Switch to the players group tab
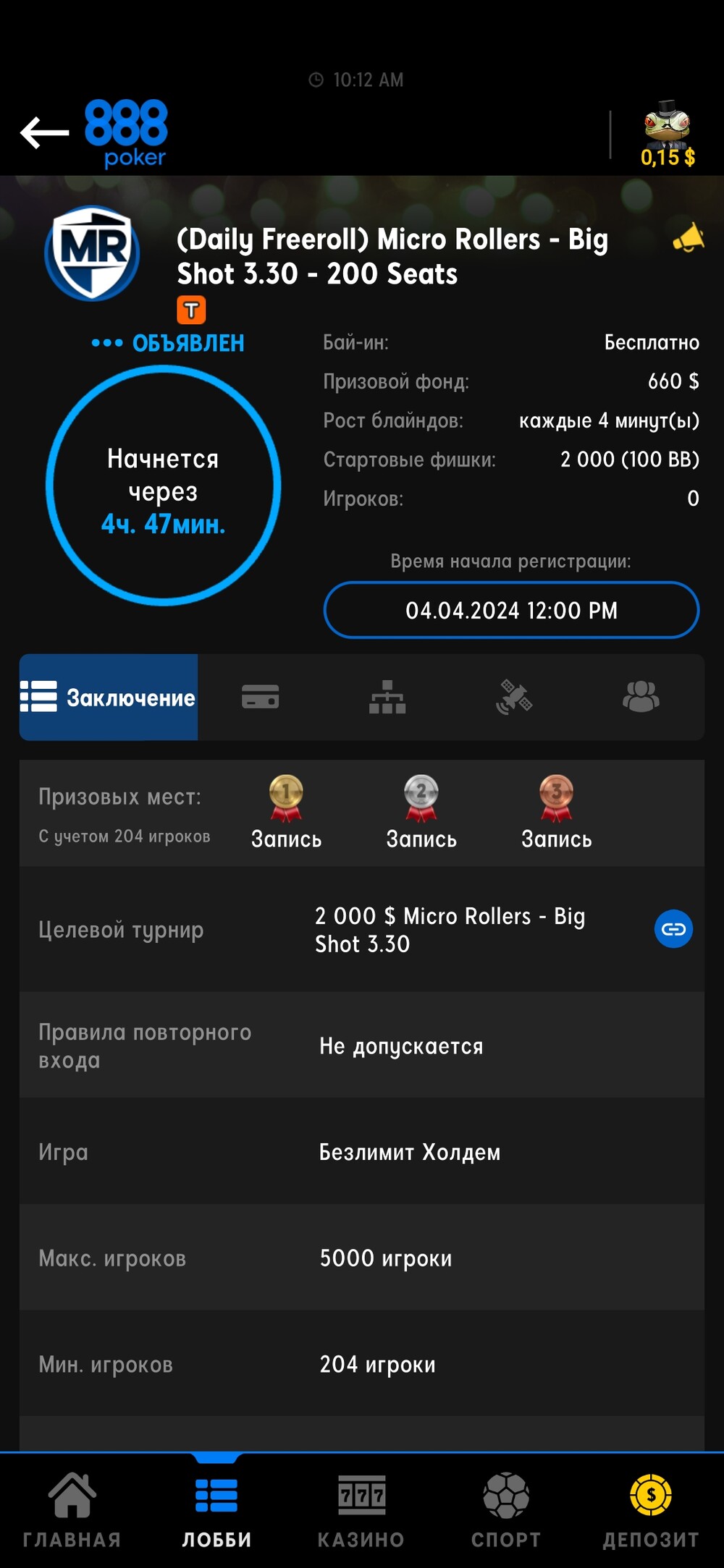The height and width of the screenshot is (1568, 724). pos(641,697)
